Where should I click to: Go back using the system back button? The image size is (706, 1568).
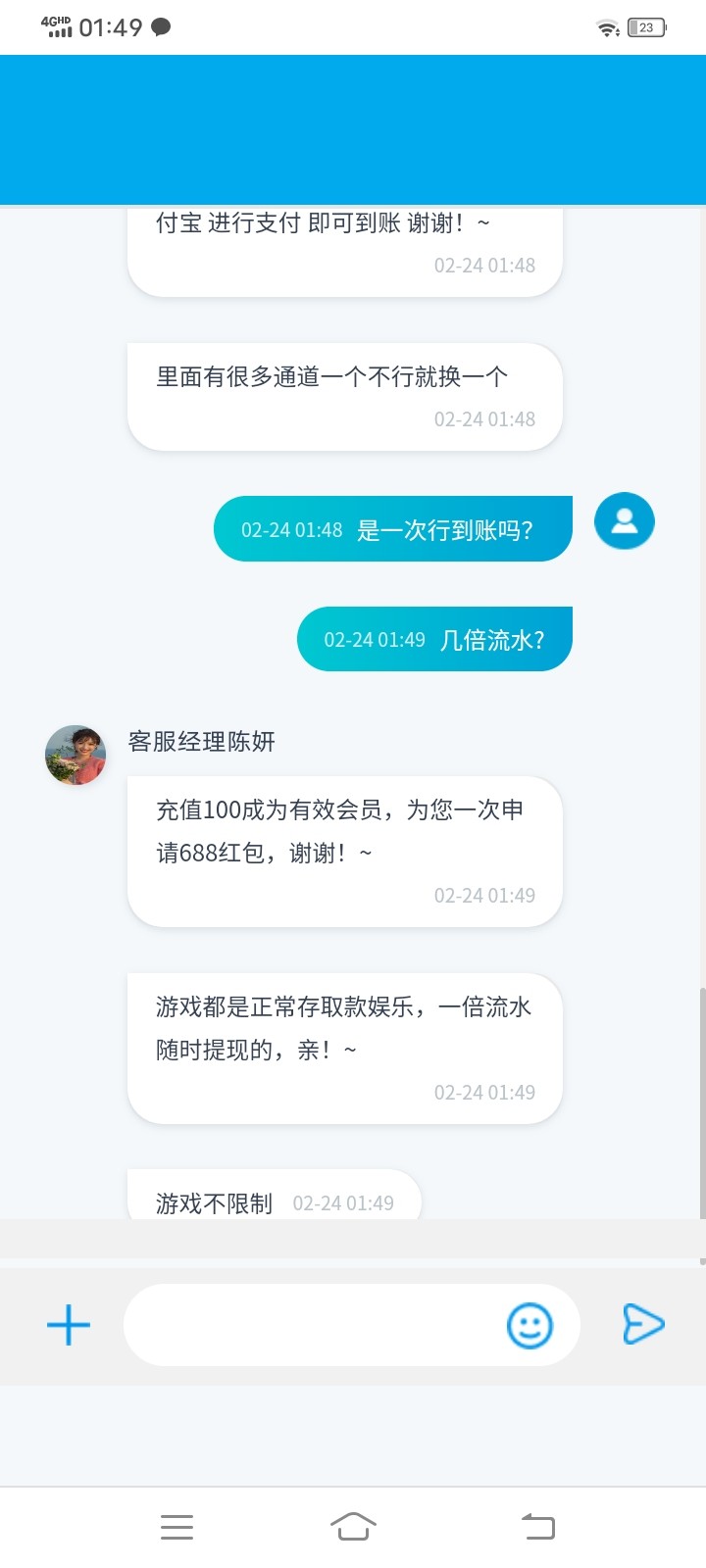click(537, 1526)
